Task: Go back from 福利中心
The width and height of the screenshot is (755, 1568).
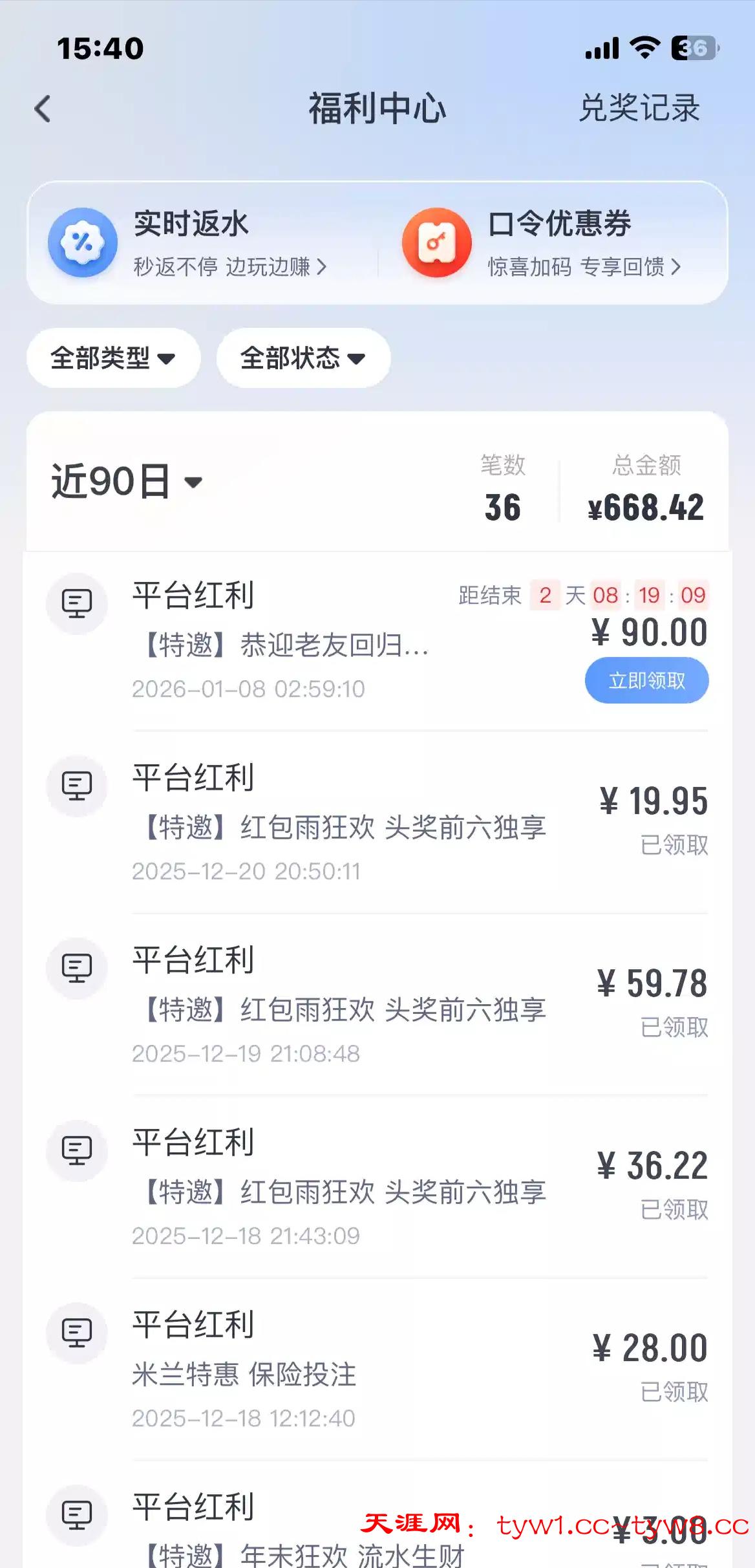Action: (x=43, y=109)
